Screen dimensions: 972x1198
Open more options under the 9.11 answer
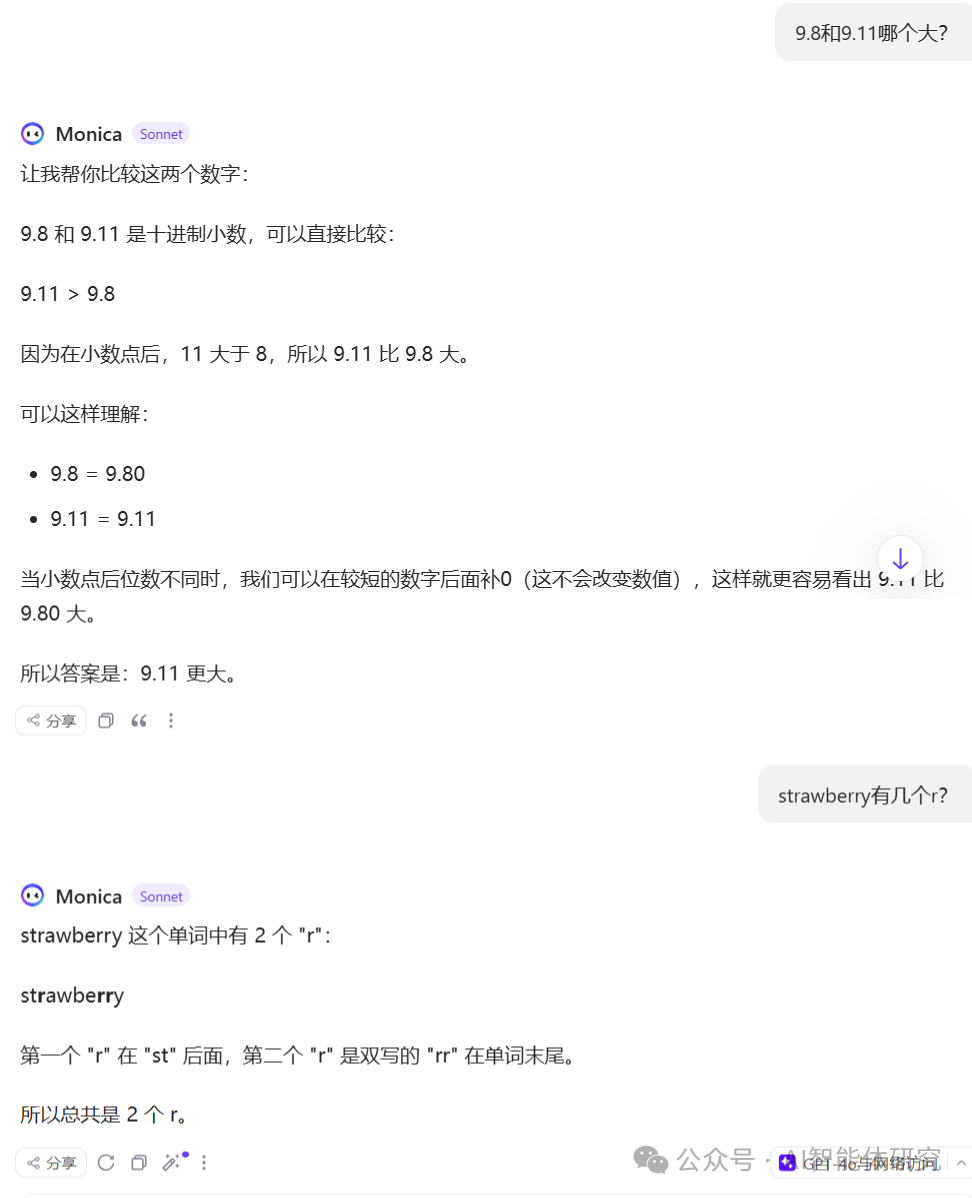pyautogui.click(x=171, y=720)
